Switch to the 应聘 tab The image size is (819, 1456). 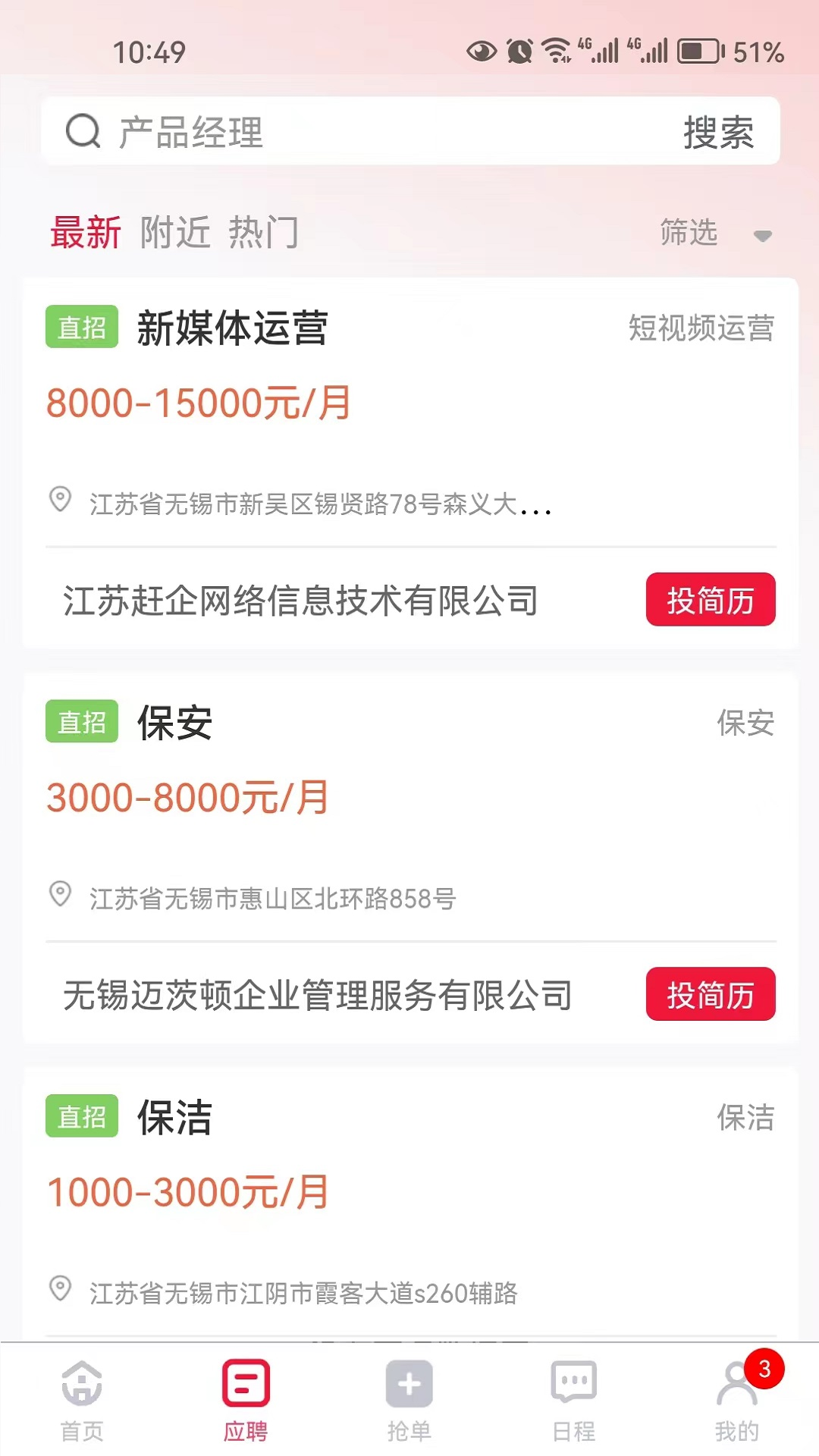coord(245,1403)
